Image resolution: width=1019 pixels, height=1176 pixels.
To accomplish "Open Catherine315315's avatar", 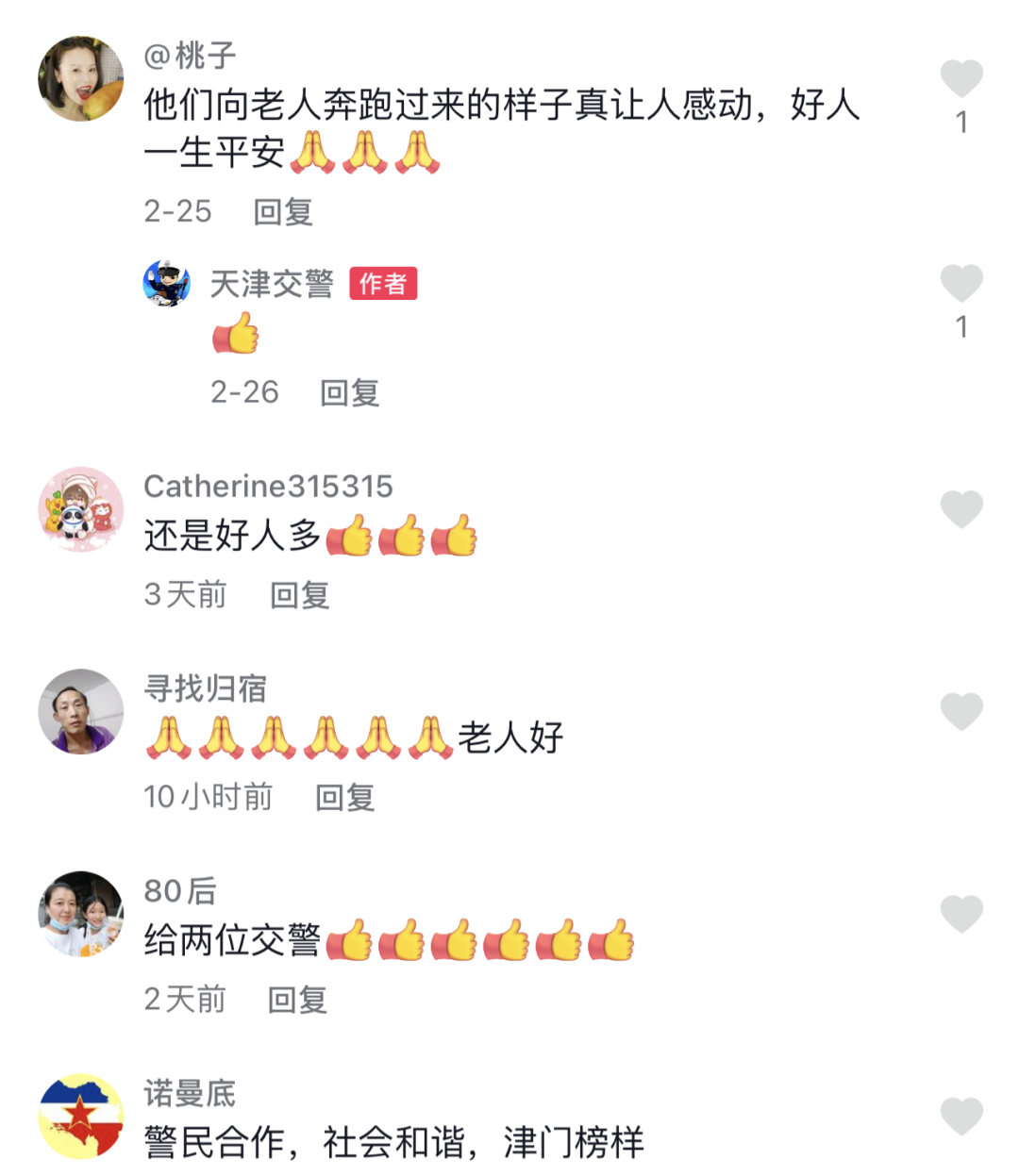I will click(81, 509).
